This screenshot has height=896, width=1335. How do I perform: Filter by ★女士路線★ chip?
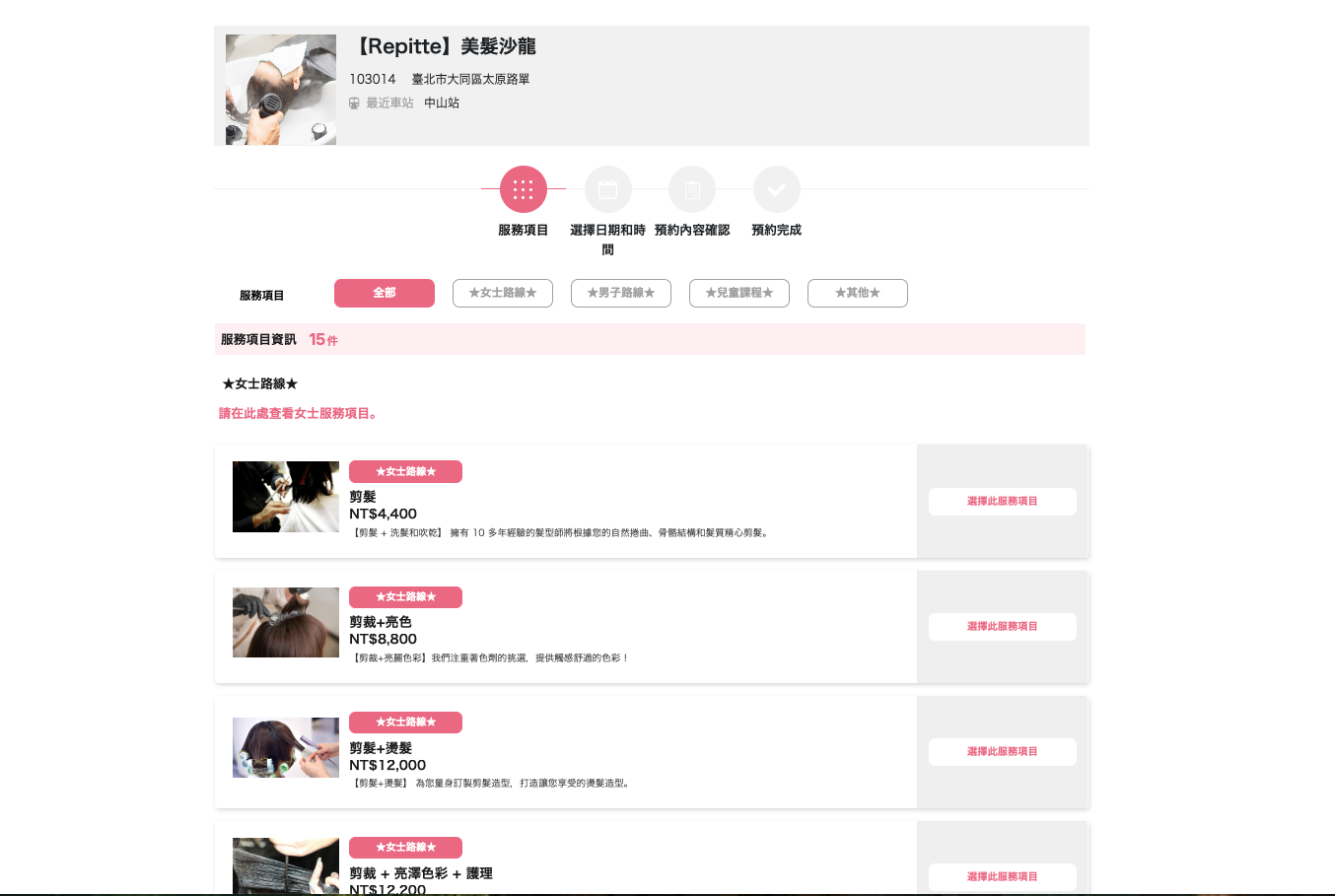[503, 293]
